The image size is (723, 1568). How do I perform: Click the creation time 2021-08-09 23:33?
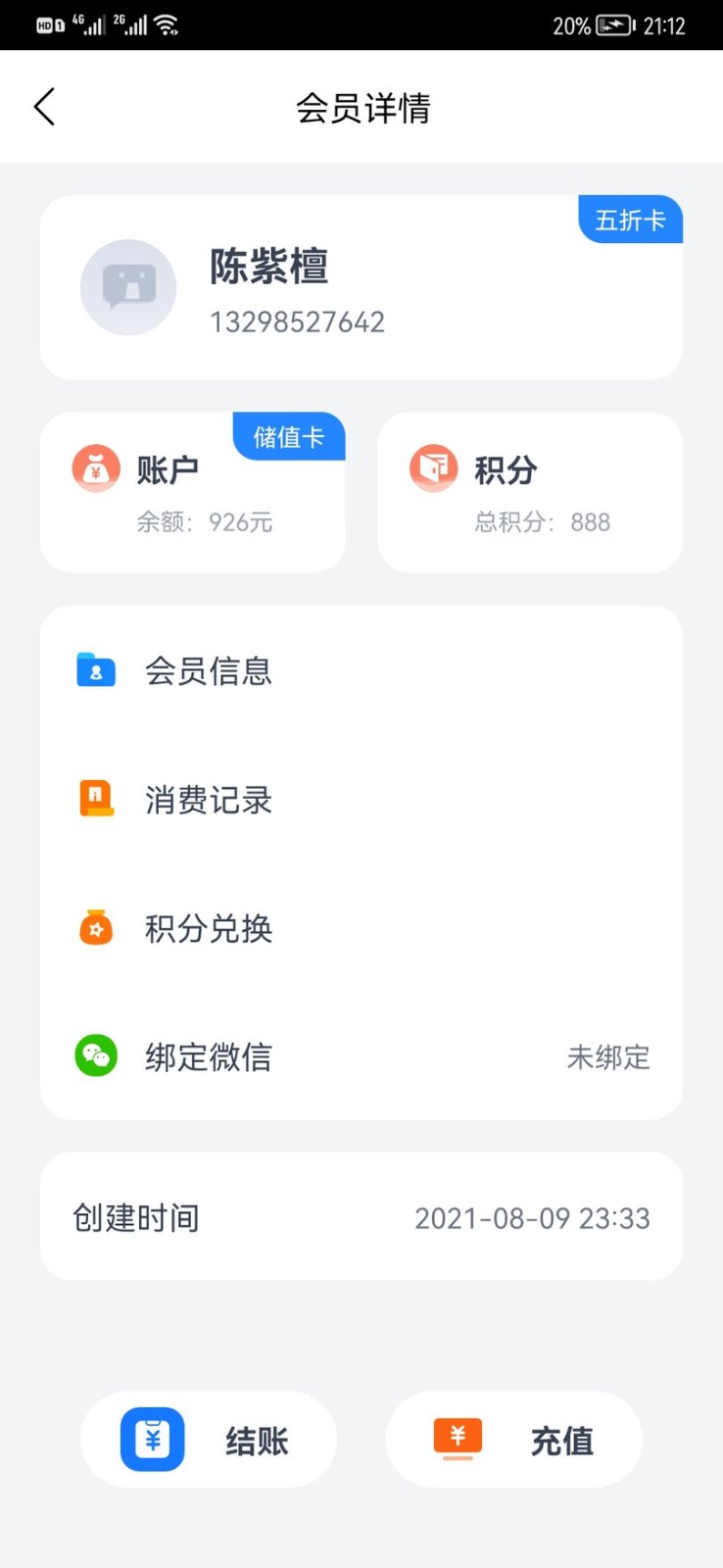(532, 1217)
